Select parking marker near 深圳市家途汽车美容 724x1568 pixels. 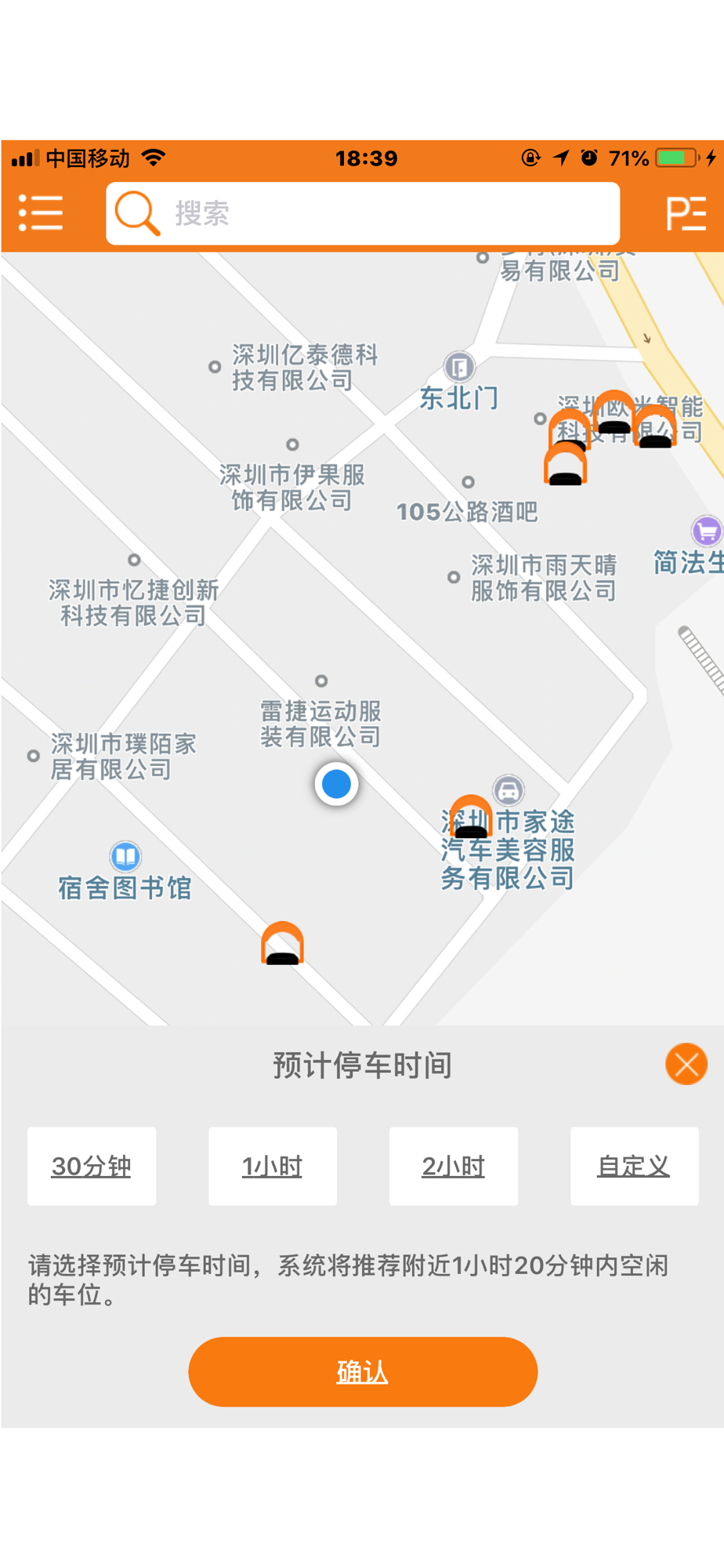[471, 816]
